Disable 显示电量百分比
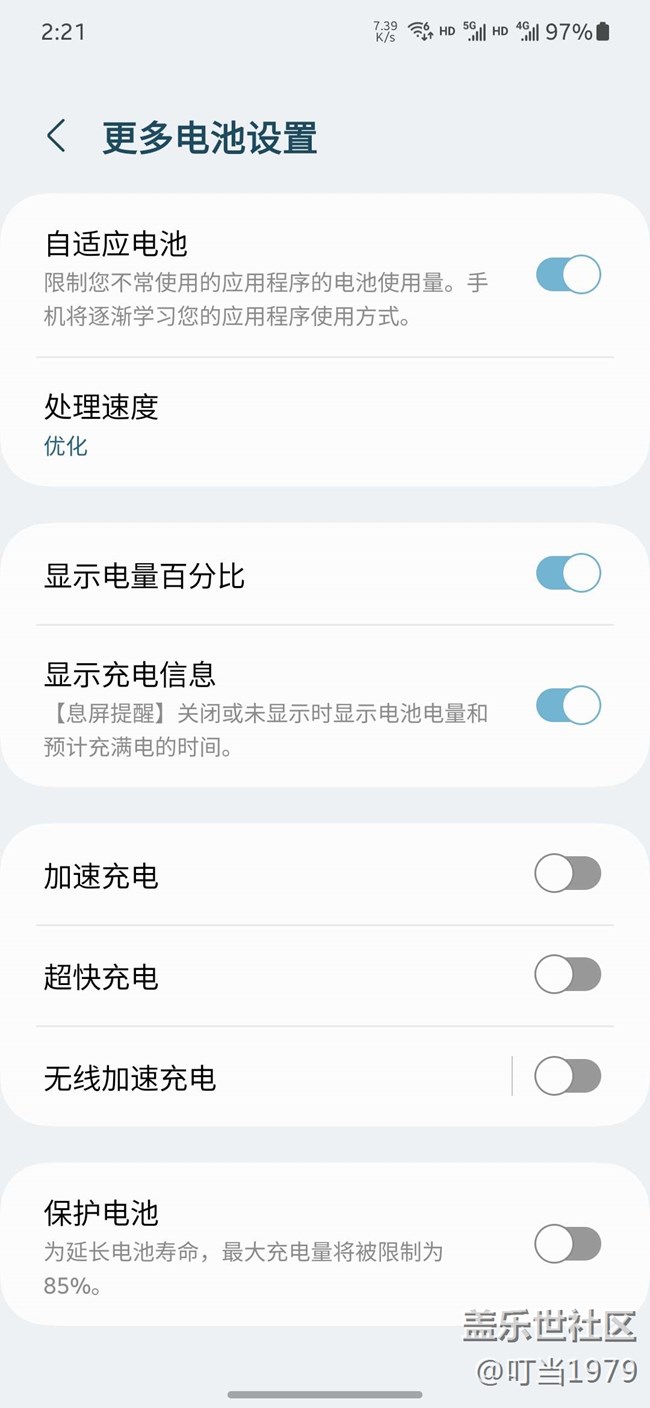Viewport: 650px width, 1408px height. tap(568, 574)
